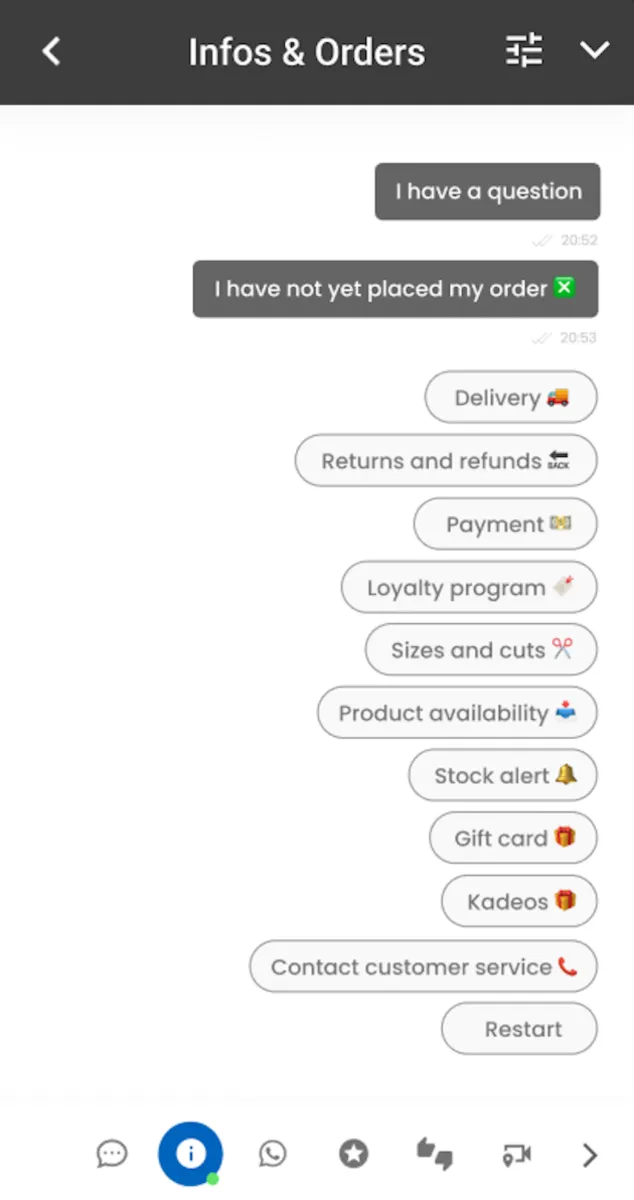The image size is (634, 1200).
Task: Open the filter settings sliders icon
Action: pyautogui.click(x=524, y=51)
